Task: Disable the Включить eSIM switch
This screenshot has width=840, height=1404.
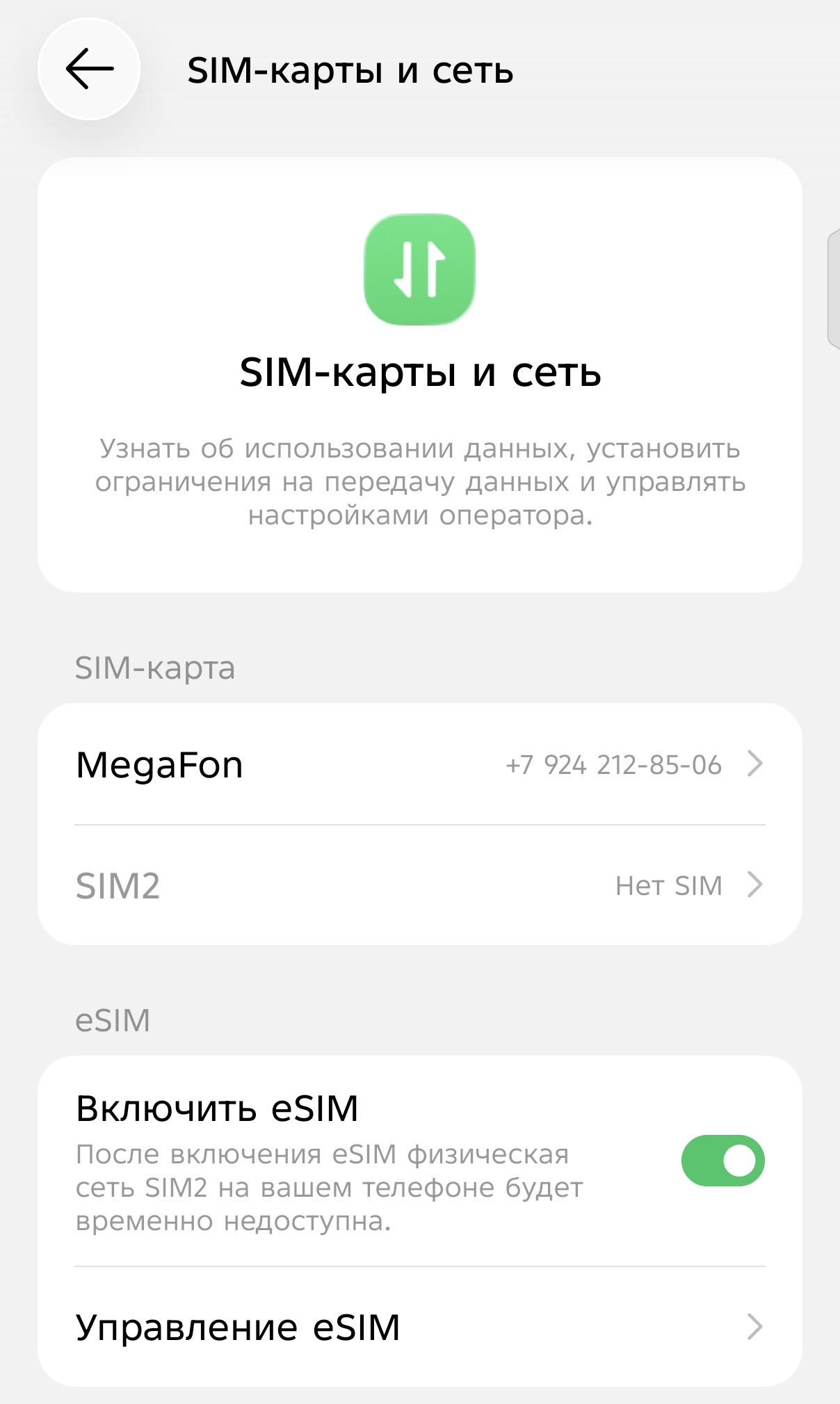Action: point(722,1161)
